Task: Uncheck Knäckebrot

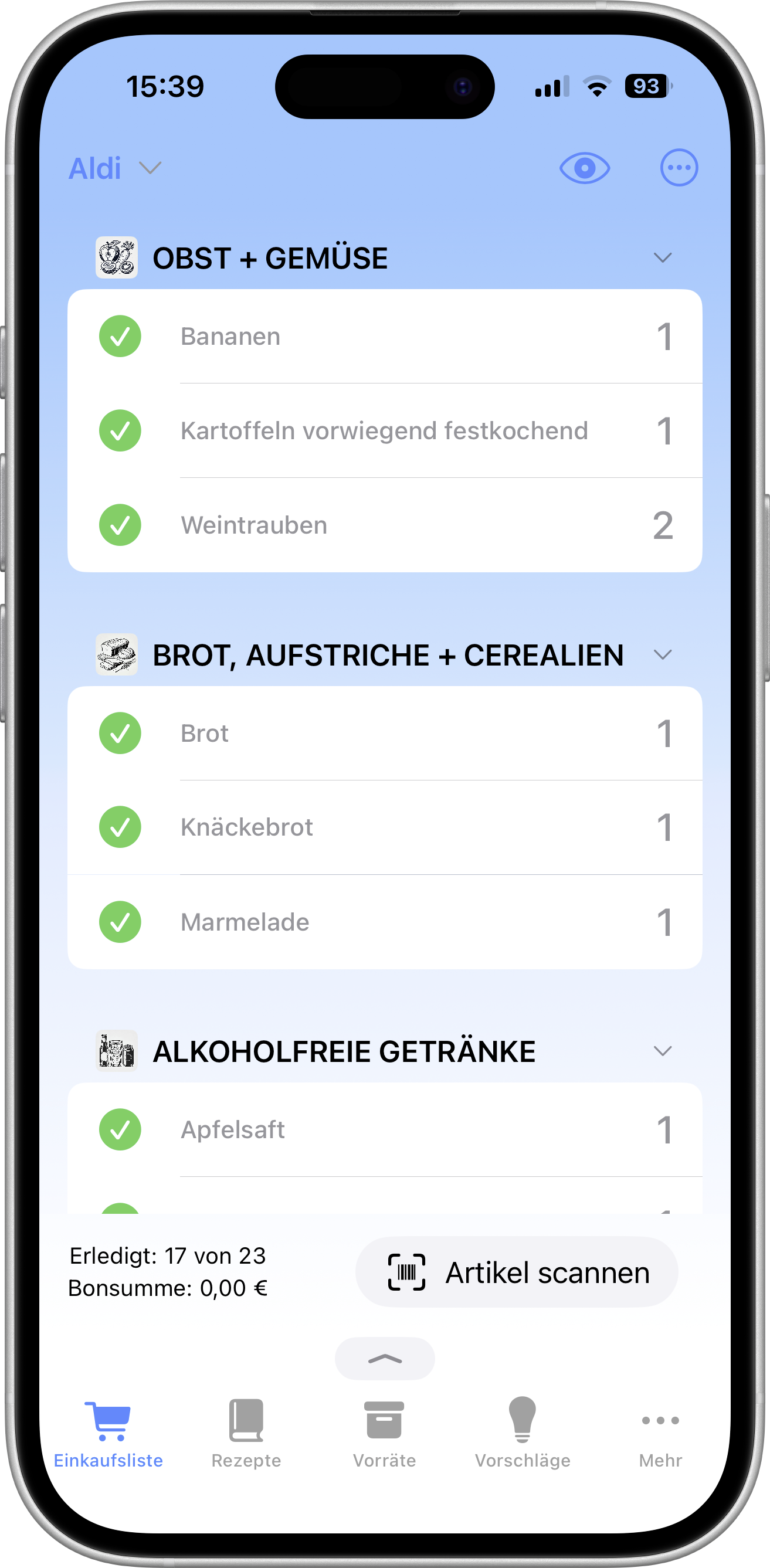Action: coord(120,827)
